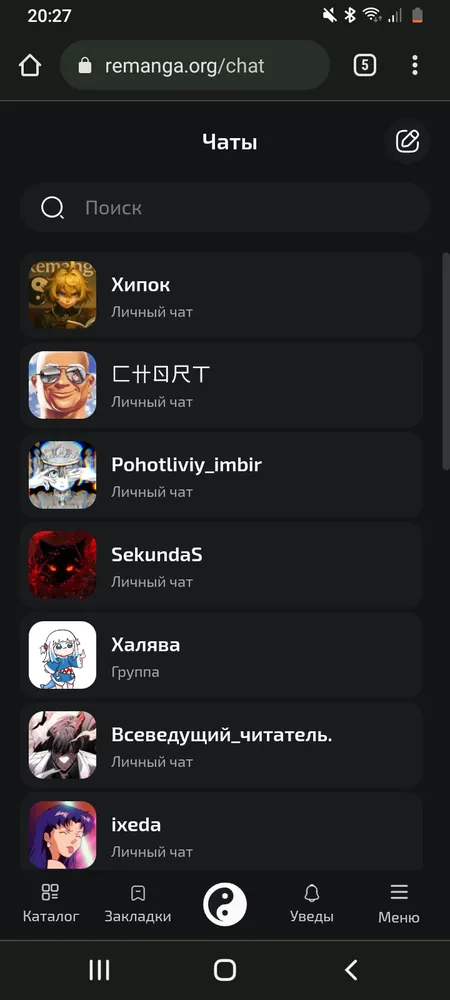
Task: Tap the Поиск search field
Action: click(x=225, y=207)
